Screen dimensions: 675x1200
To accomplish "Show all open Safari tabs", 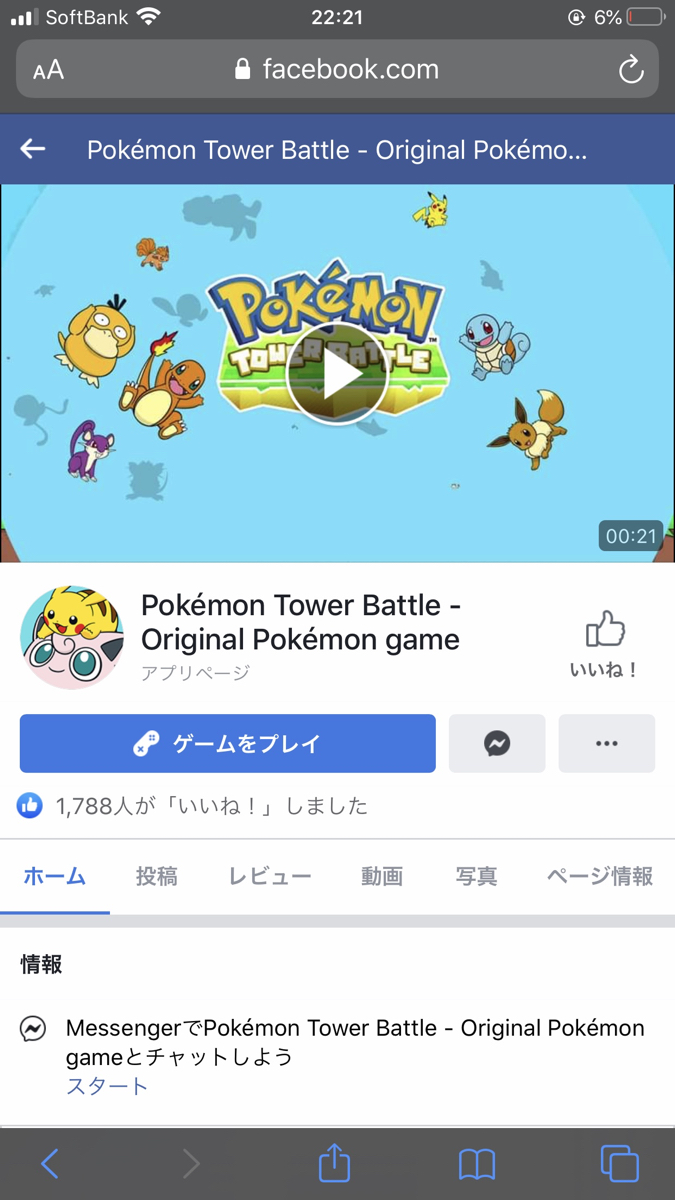I will [x=619, y=1164].
